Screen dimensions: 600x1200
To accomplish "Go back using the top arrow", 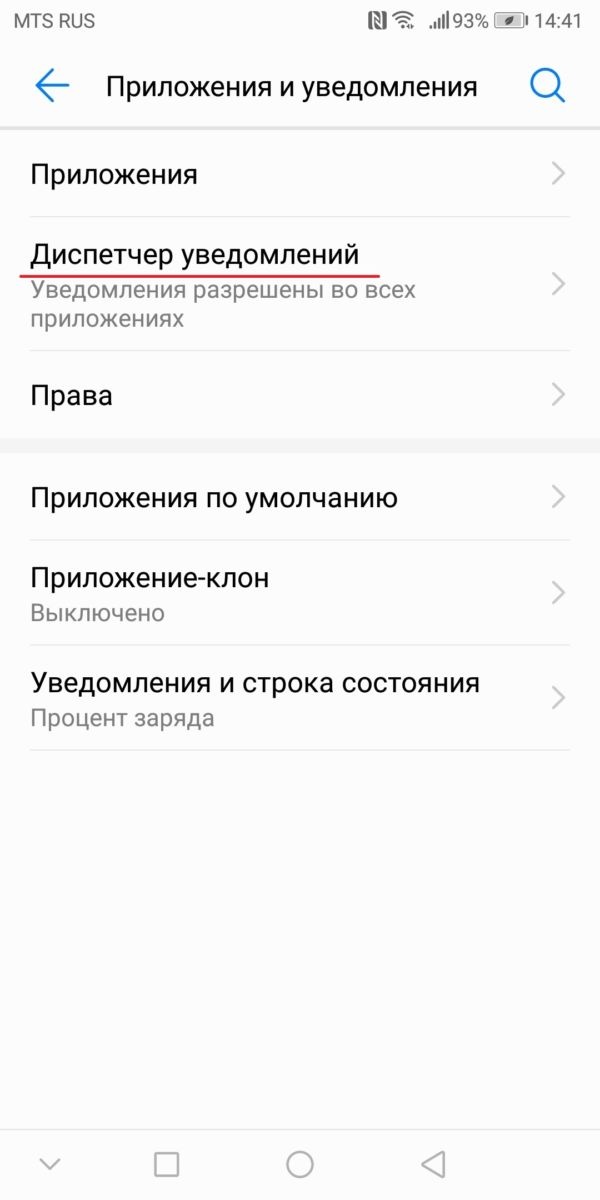I will 51,87.
